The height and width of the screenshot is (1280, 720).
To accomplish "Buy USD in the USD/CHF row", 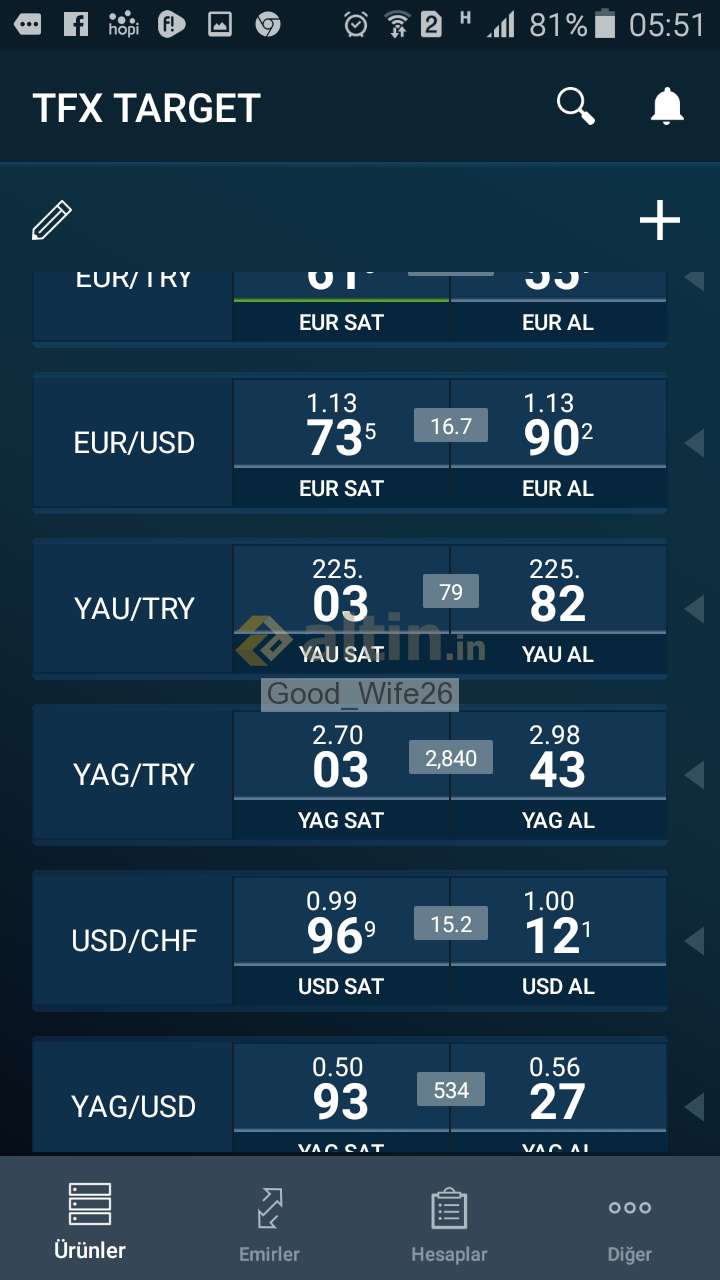I will 558,941.
